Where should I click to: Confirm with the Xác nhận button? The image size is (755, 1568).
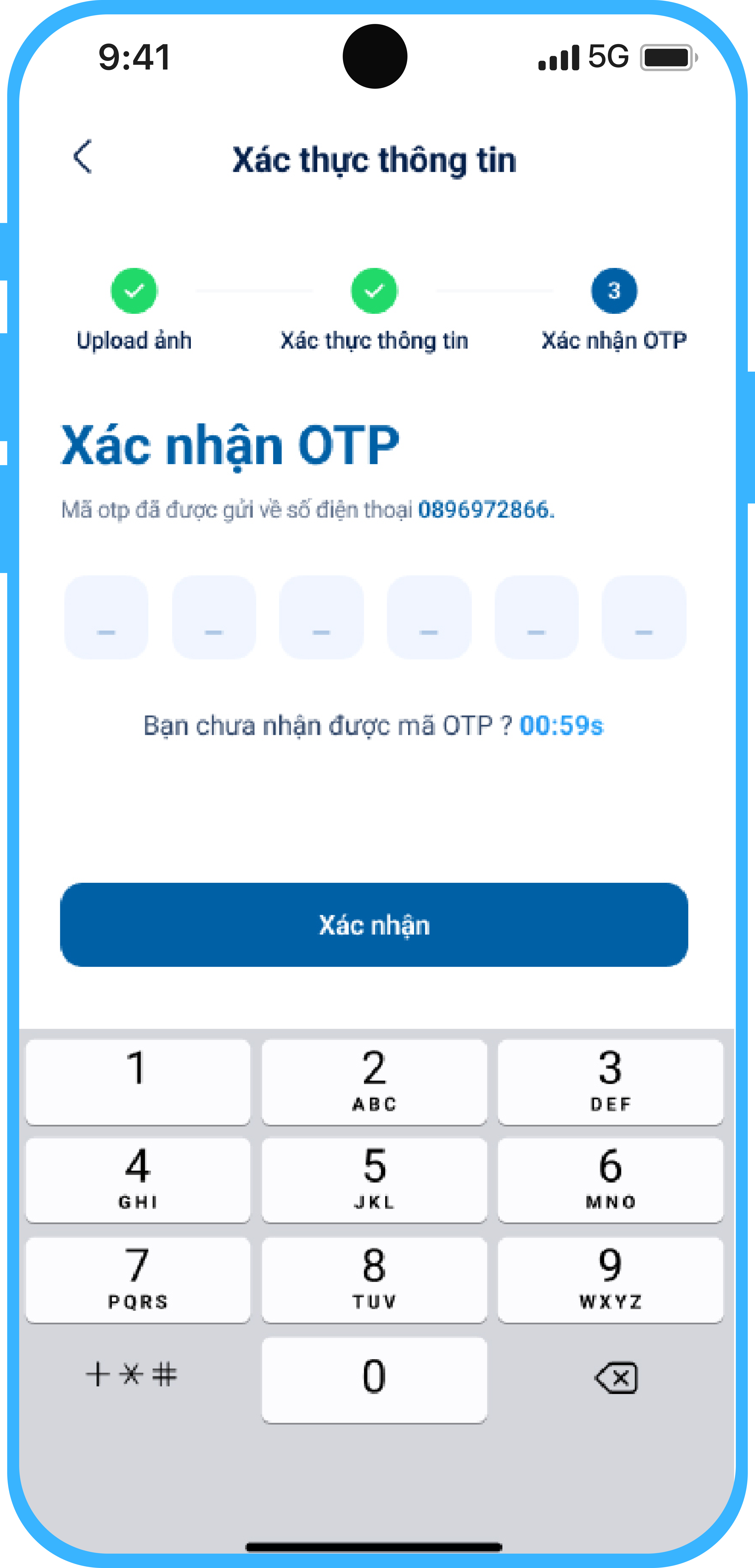[x=374, y=924]
